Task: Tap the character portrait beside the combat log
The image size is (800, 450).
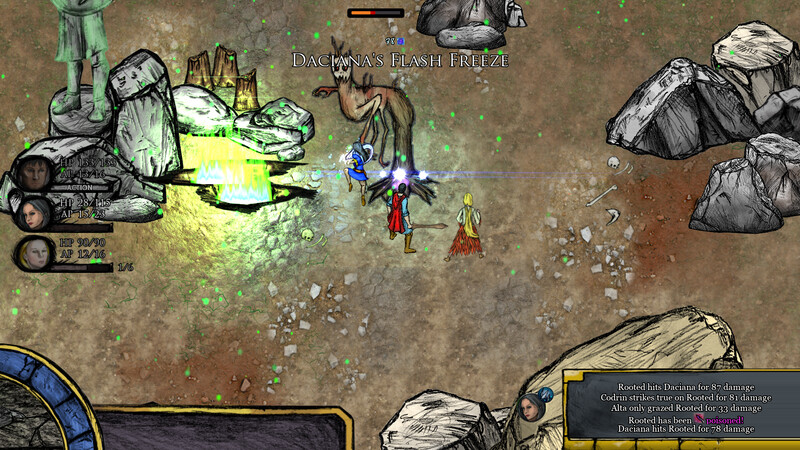Action: (534, 404)
